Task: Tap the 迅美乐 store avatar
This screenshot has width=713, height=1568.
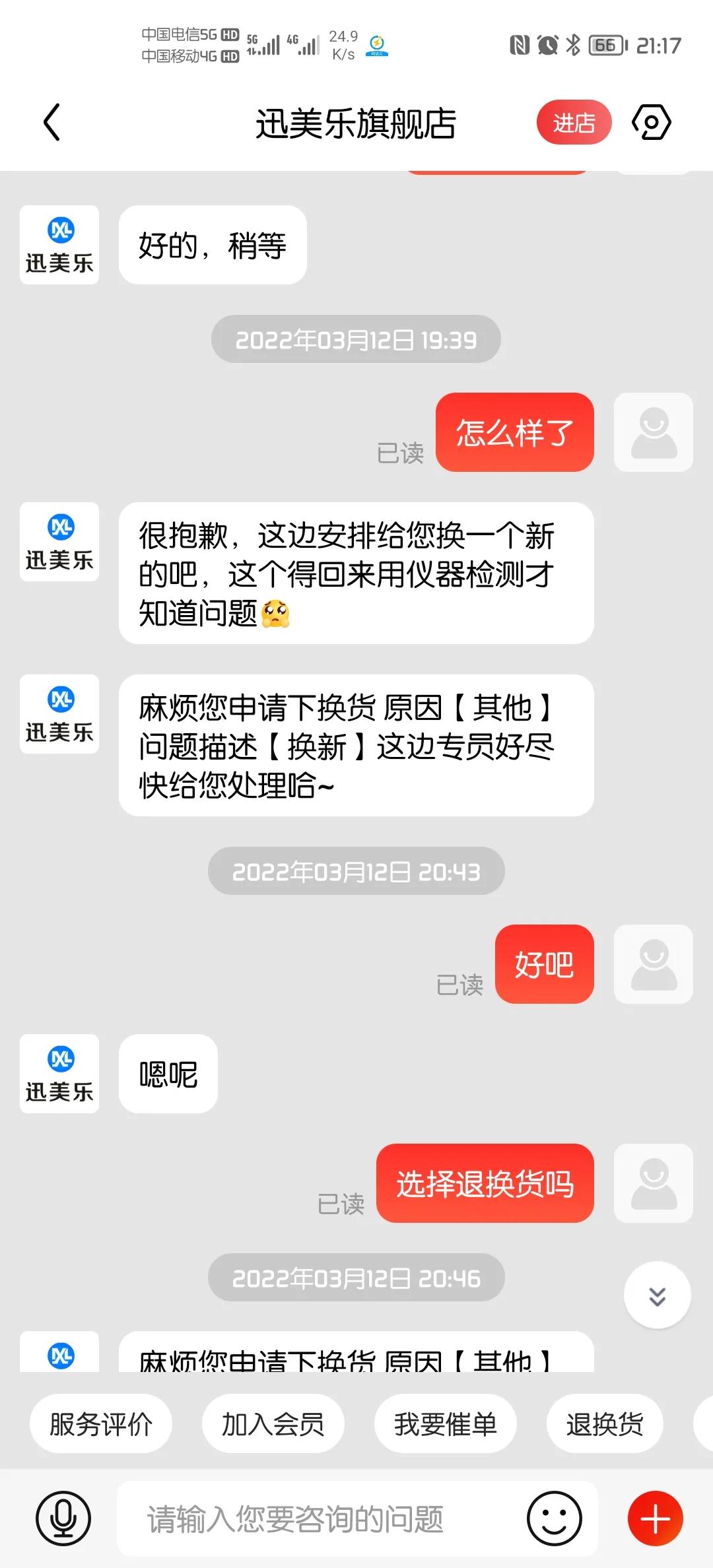Action: click(x=59, y=244)
